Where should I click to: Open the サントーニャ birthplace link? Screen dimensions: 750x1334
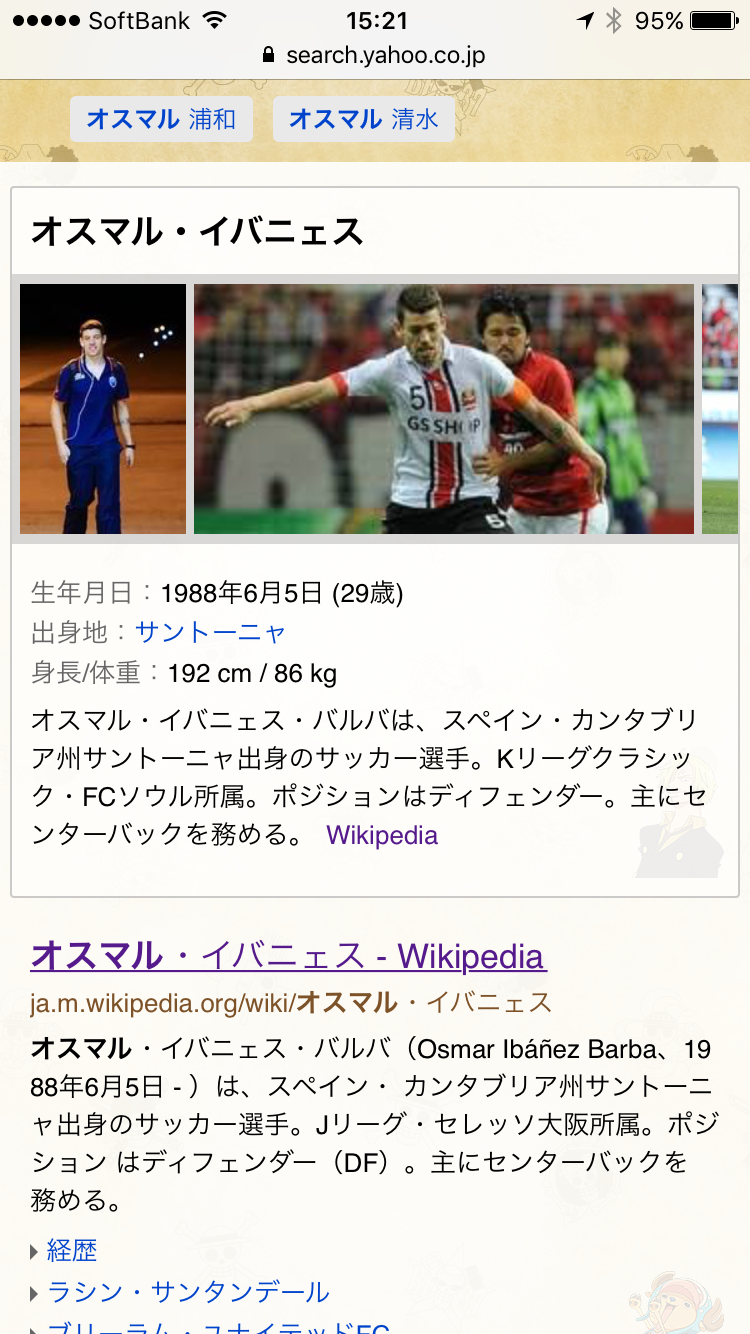[210, 632]
